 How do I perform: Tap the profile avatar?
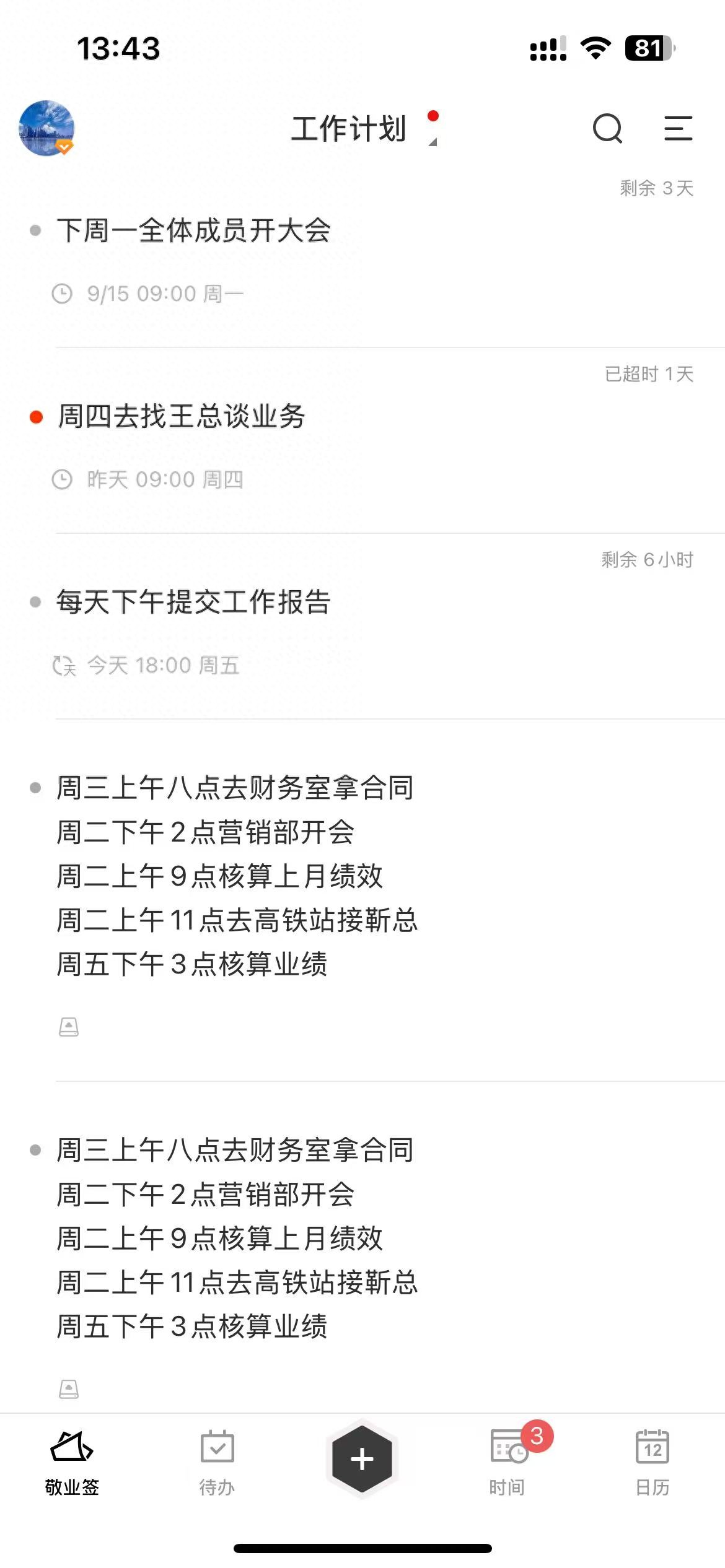46,128
